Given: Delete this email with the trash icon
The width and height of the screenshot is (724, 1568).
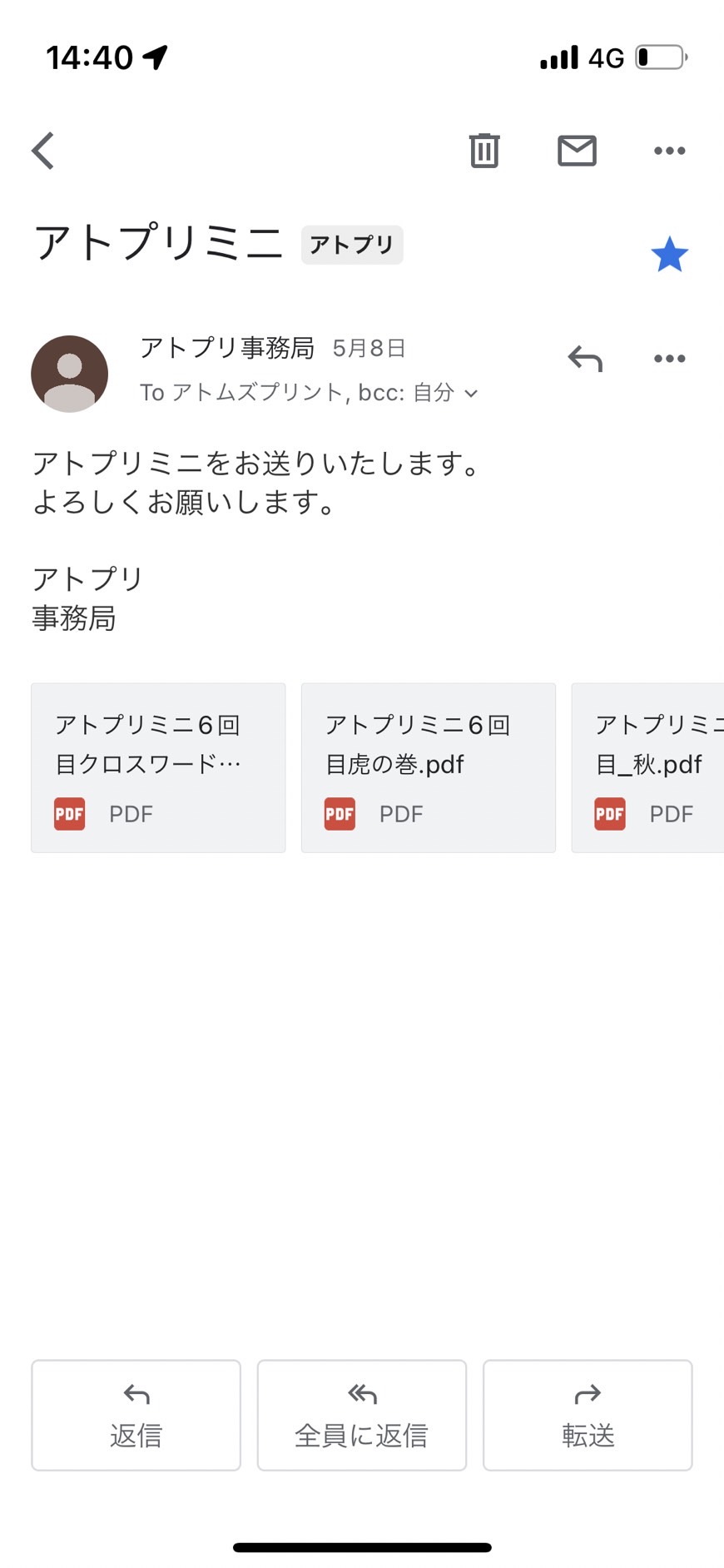Looking at the screenshot, I should tap(484, 151).
